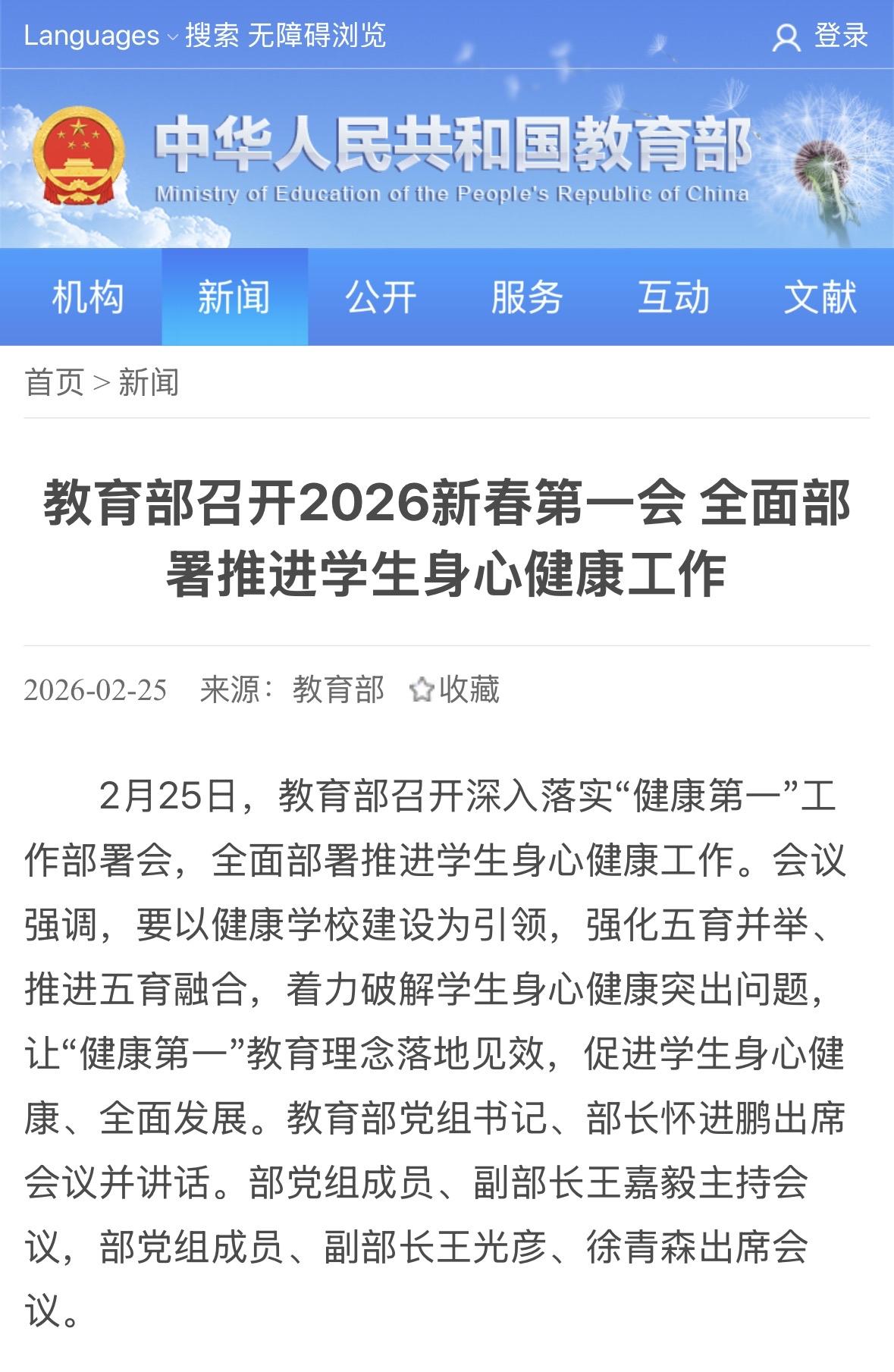The width and height of the screenshot is (894, 1372).
Task: Click the 收藏 star icon to favorite article
Action: coord(422,691)
